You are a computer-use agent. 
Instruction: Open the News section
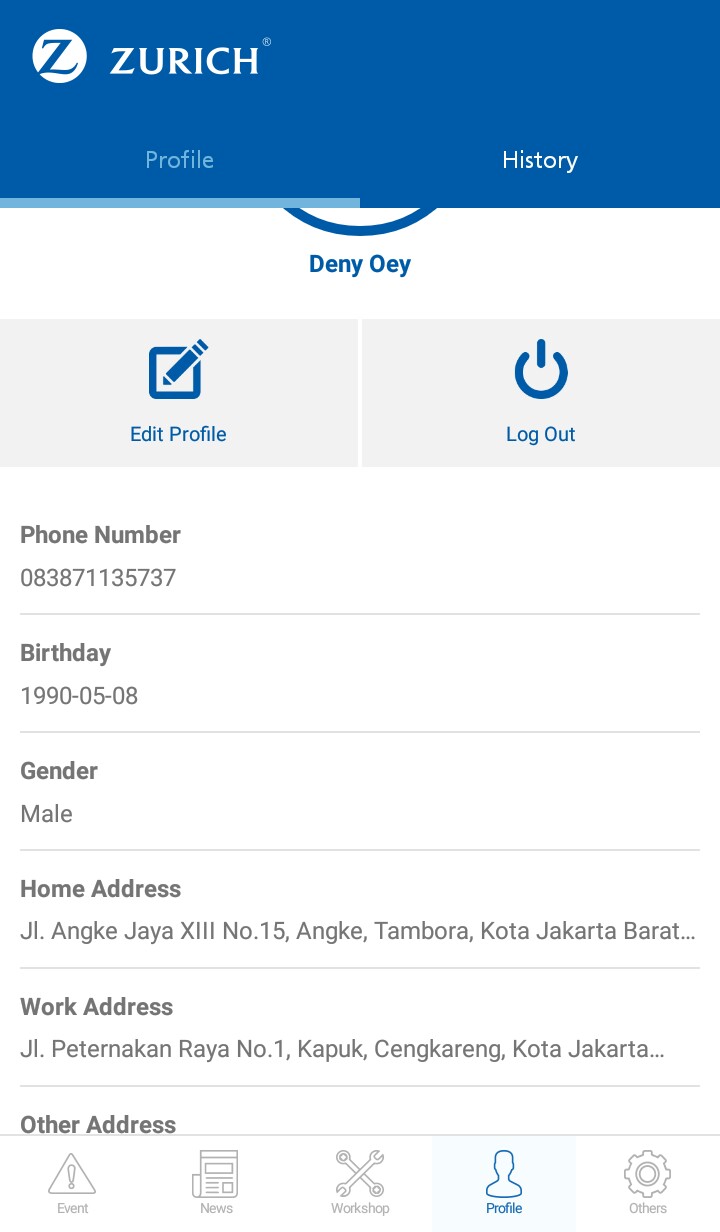click(x=216, y=1183)
